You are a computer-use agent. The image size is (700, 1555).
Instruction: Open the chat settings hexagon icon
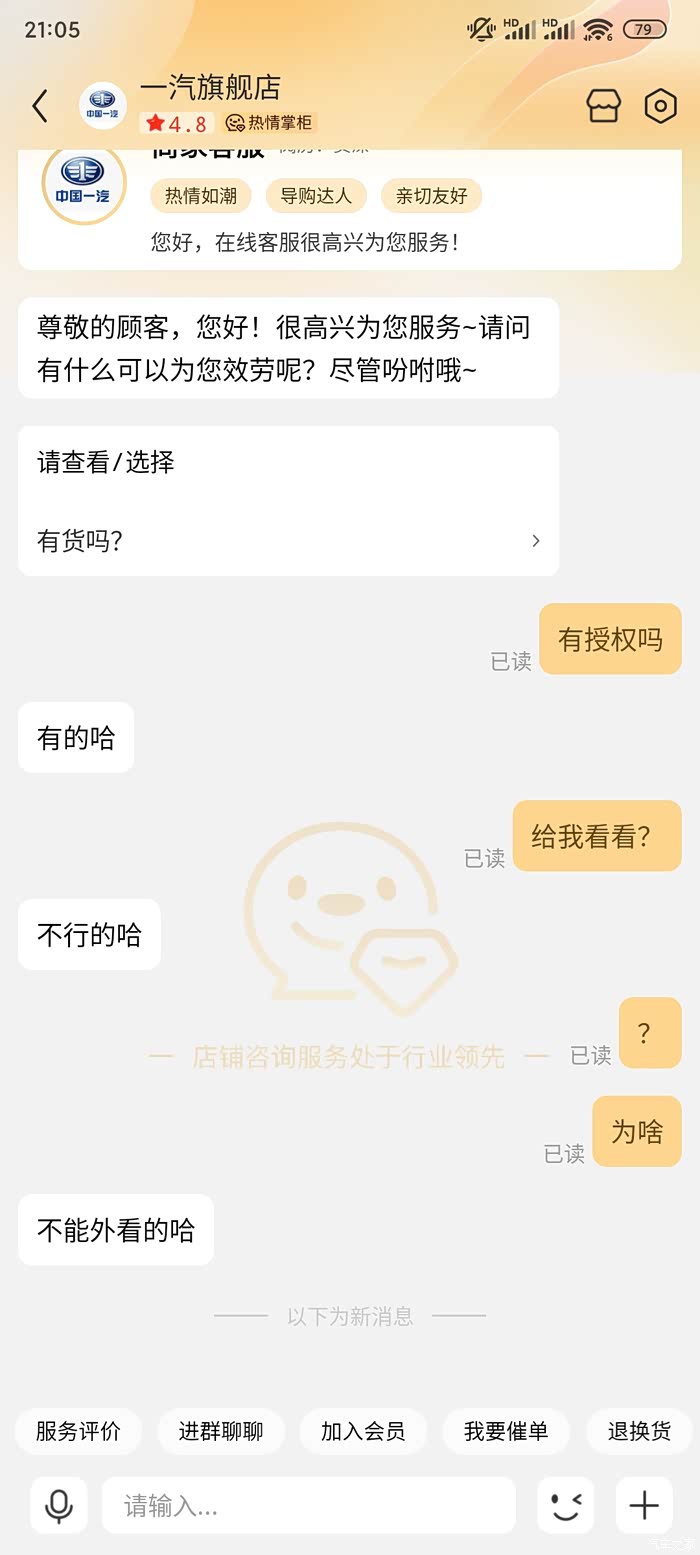point(661,106)
